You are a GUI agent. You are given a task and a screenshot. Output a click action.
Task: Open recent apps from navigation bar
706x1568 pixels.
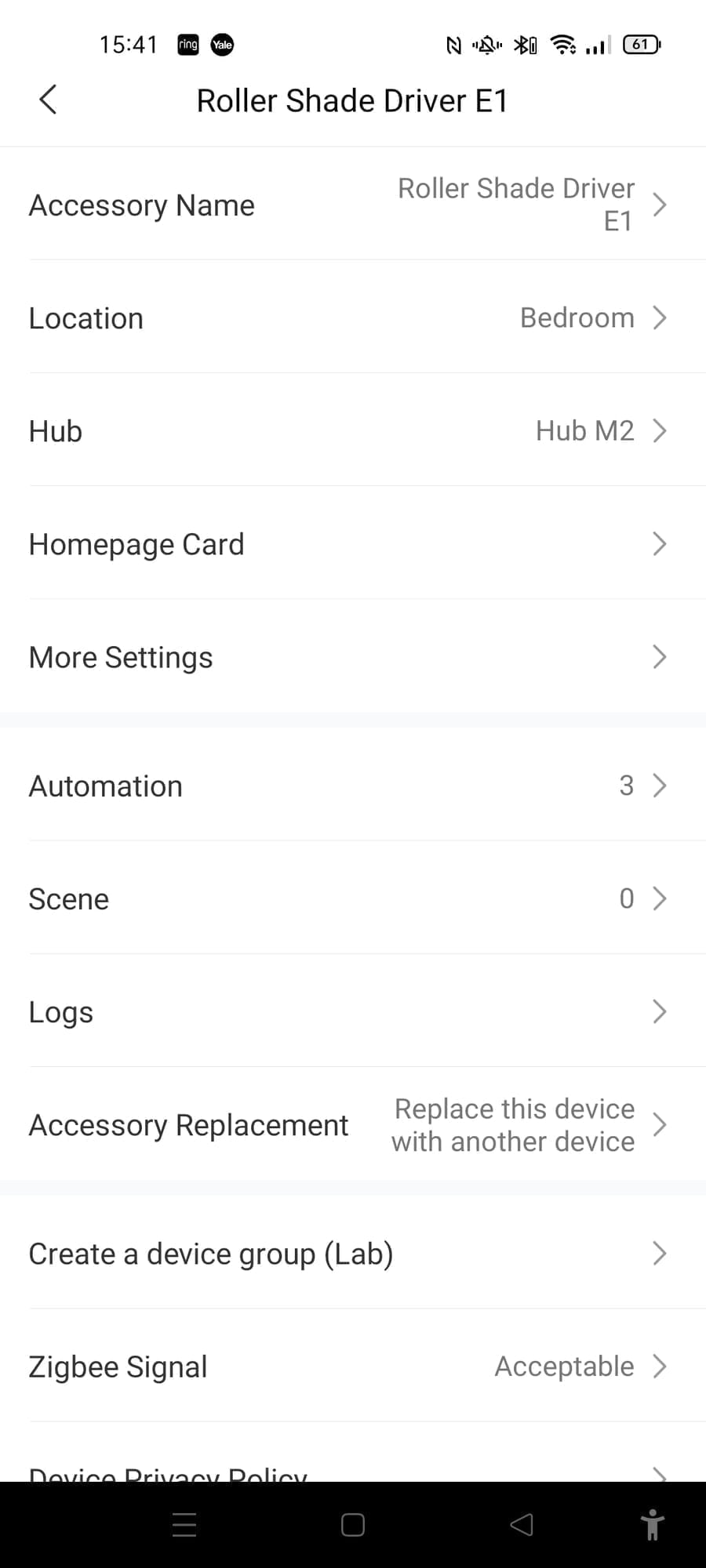[184, 1525]
